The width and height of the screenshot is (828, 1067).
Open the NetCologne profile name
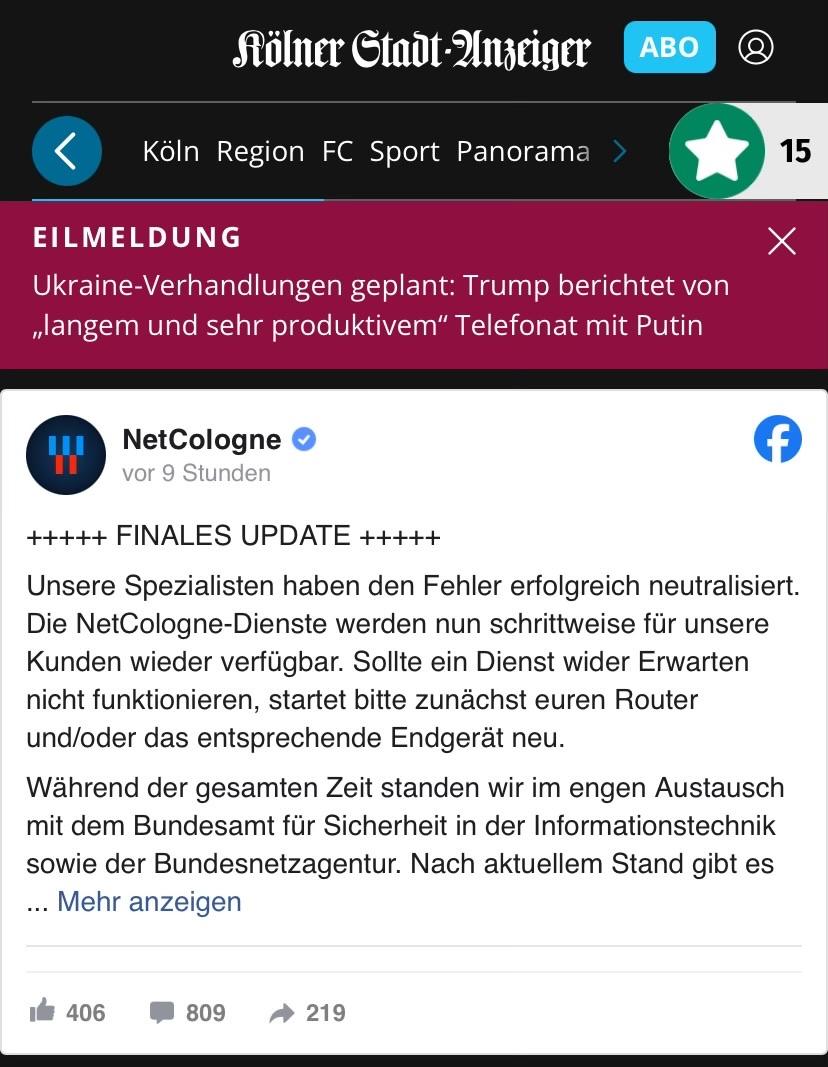(201, 439)
